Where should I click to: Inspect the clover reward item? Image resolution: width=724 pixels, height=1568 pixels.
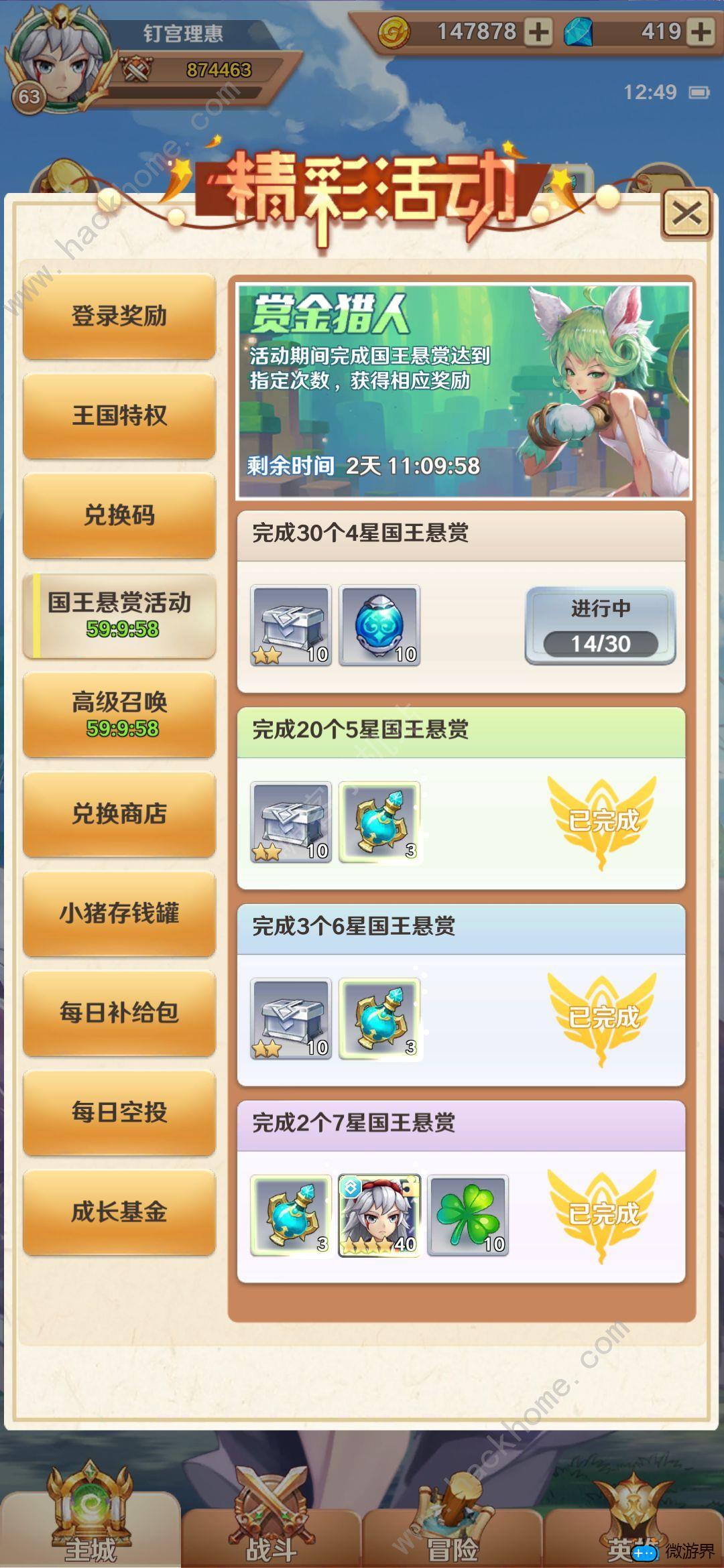coord(468,1216)
